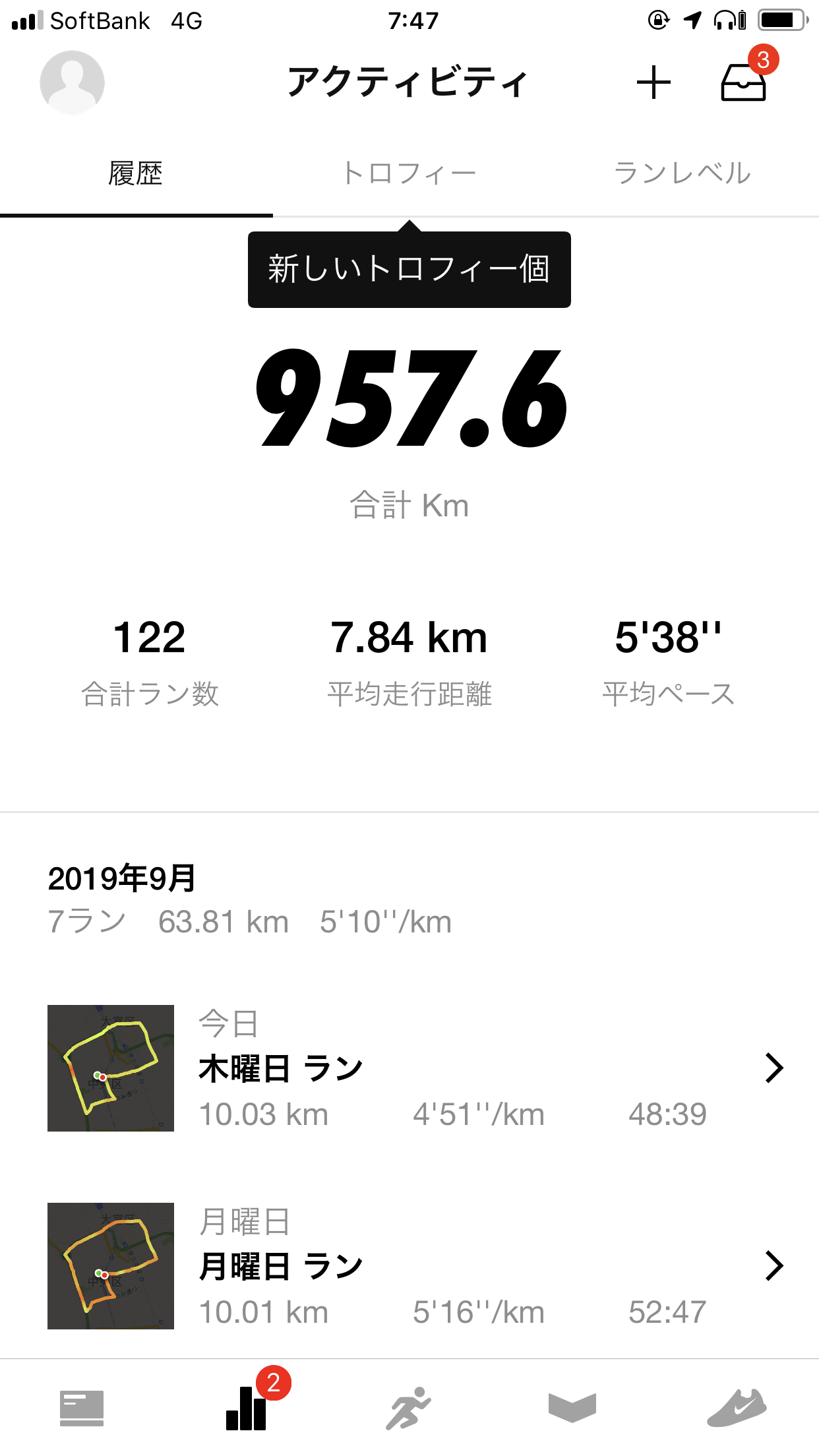Open the inbox with 3 notifications
The image size is (819, 1456).
point(744,83)
